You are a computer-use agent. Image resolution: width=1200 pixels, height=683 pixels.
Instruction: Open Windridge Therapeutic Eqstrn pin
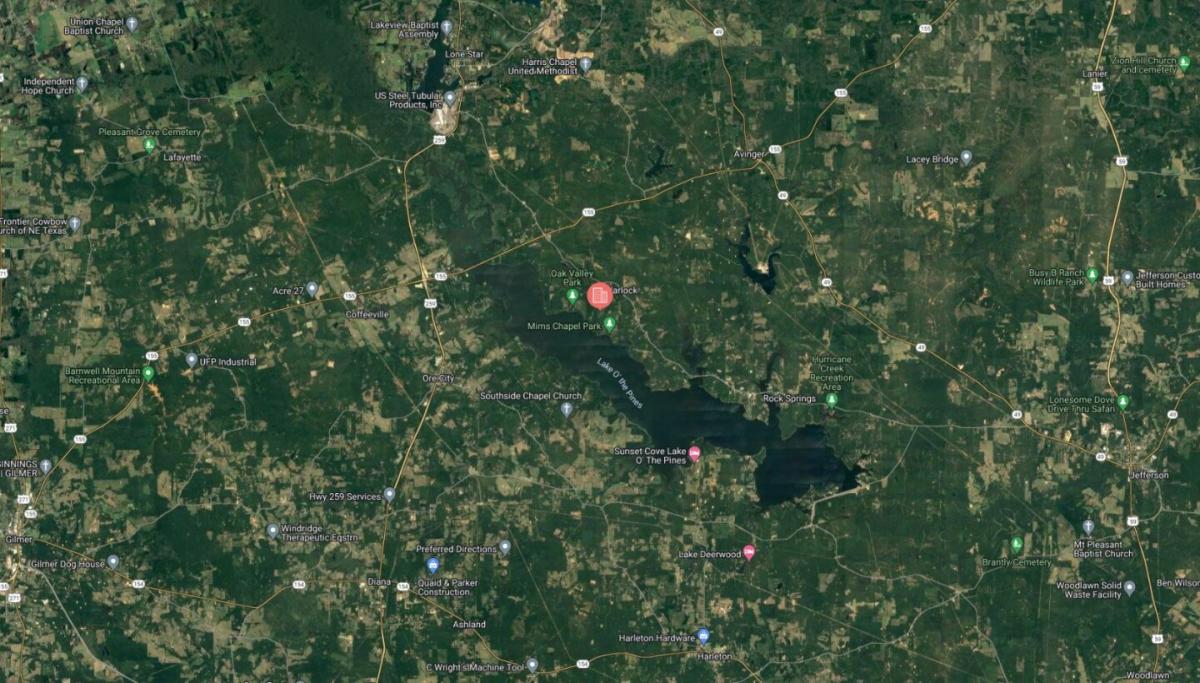coord(272,530)
